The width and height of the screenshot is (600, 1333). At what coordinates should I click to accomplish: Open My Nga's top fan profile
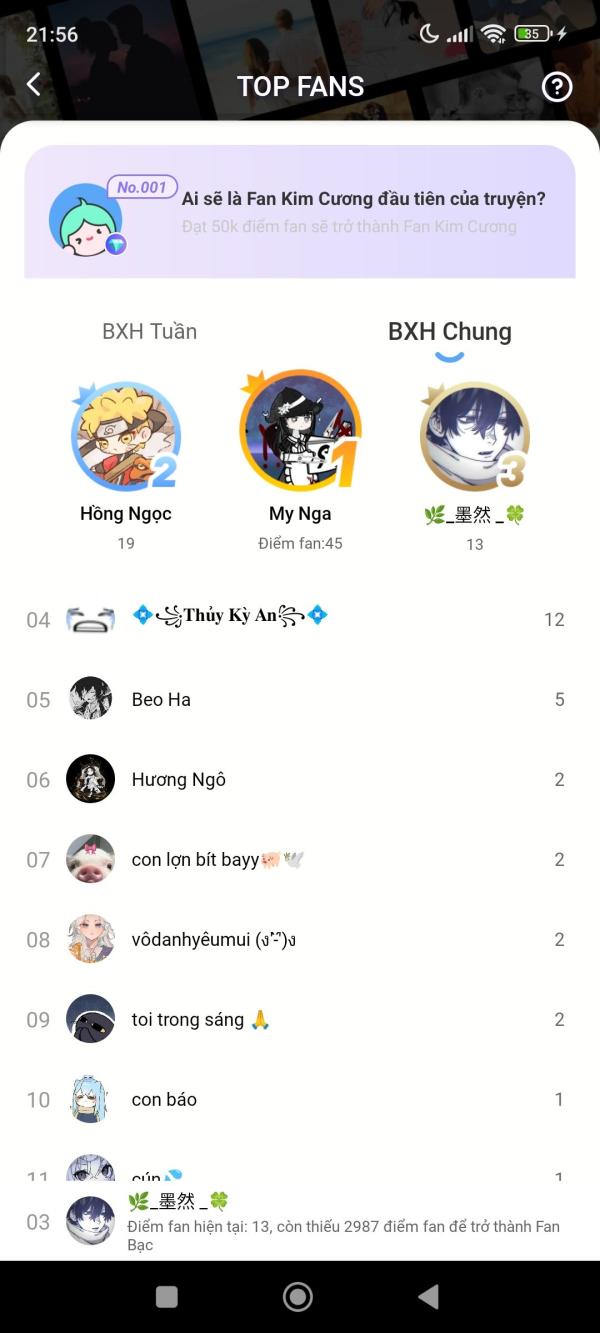tap(300, 431)
